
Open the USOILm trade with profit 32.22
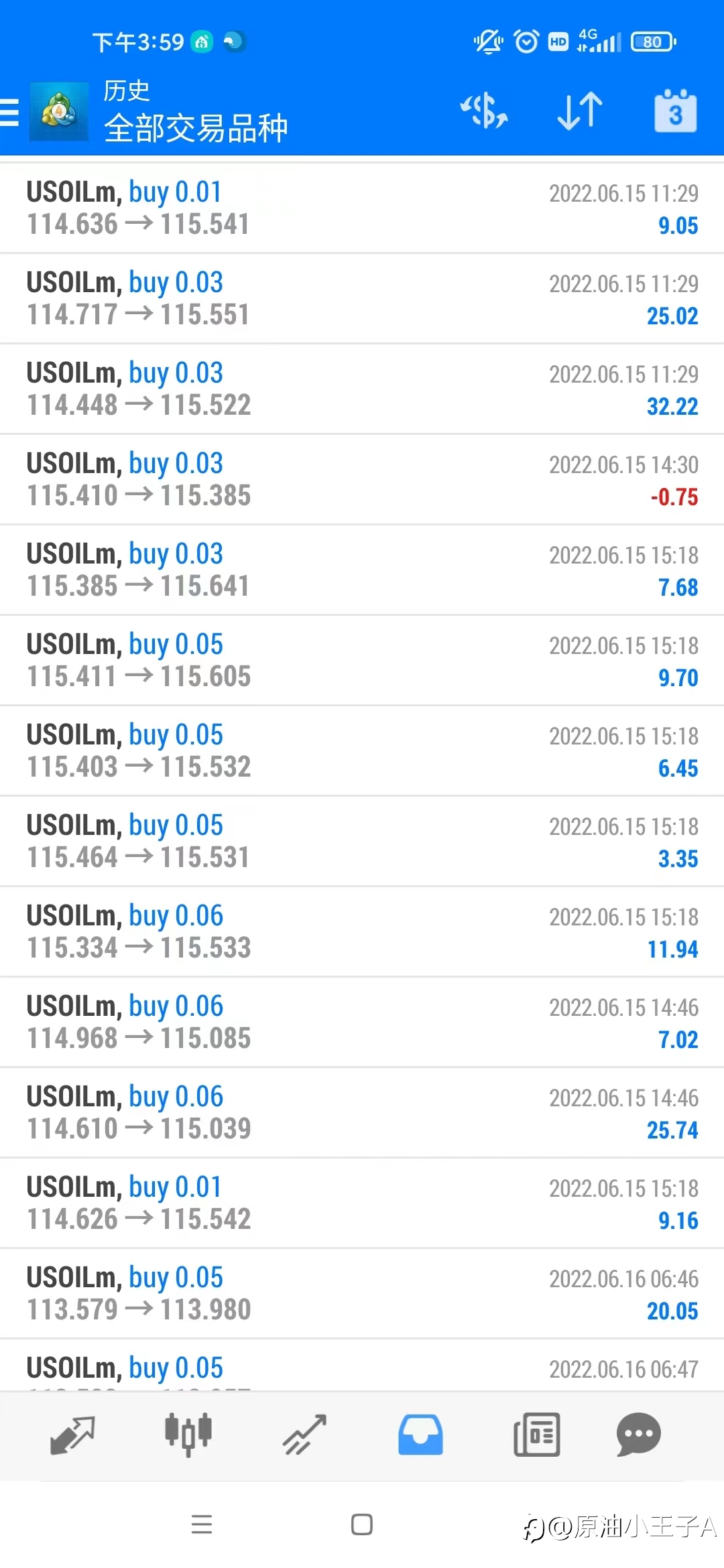[362, 389]
